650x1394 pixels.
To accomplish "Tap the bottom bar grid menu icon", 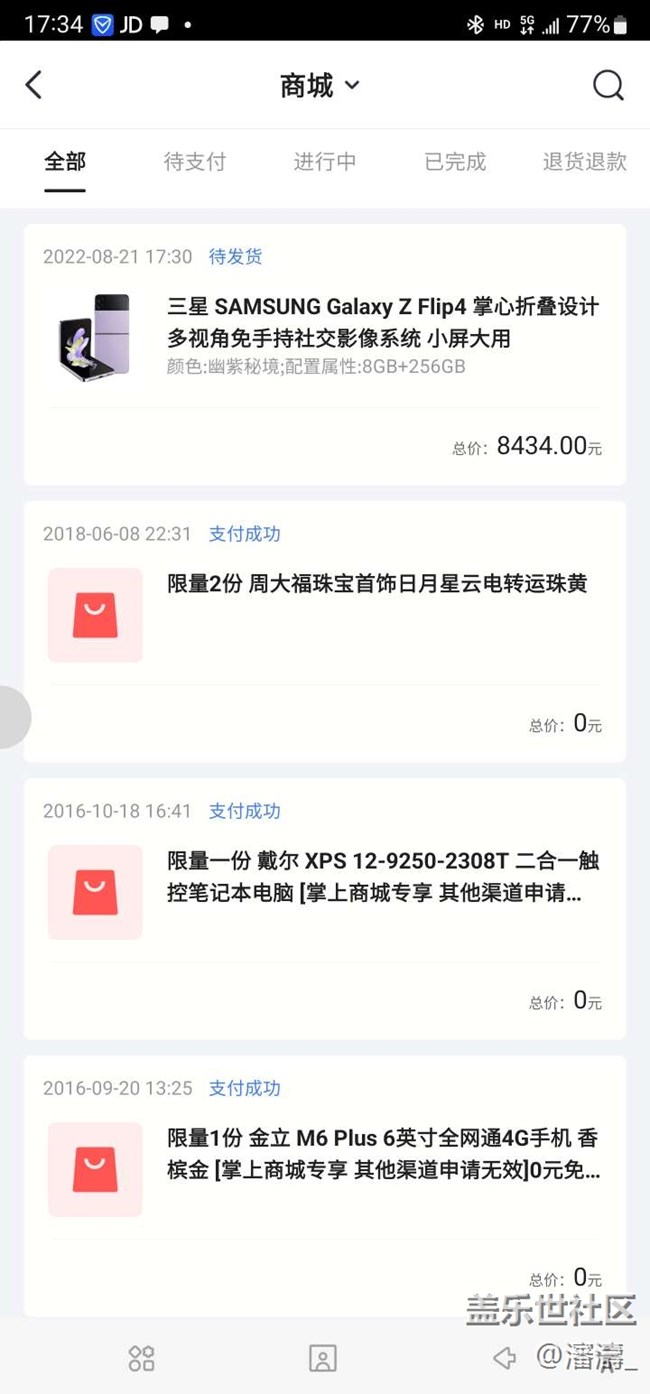I will (x=141, y=1358).
